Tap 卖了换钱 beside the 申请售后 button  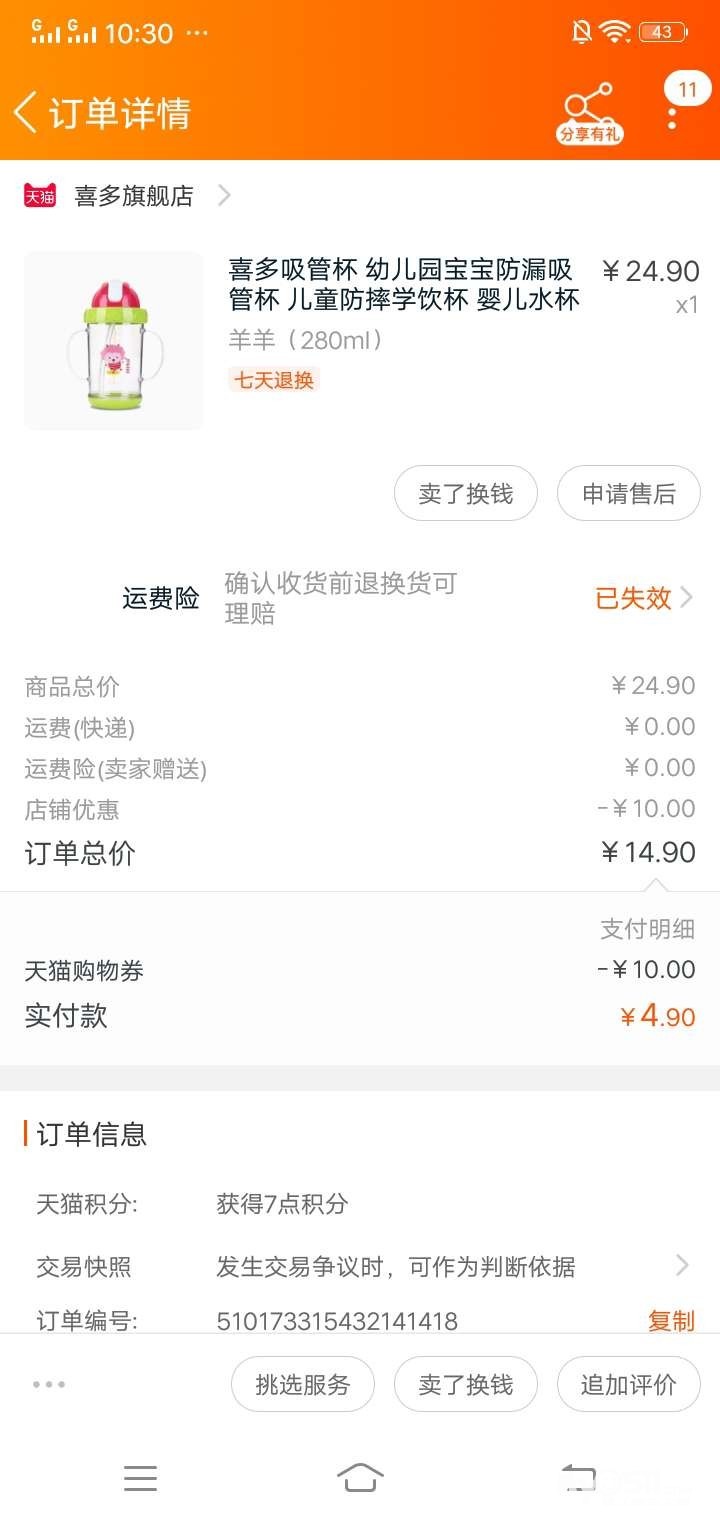[465, 493]
